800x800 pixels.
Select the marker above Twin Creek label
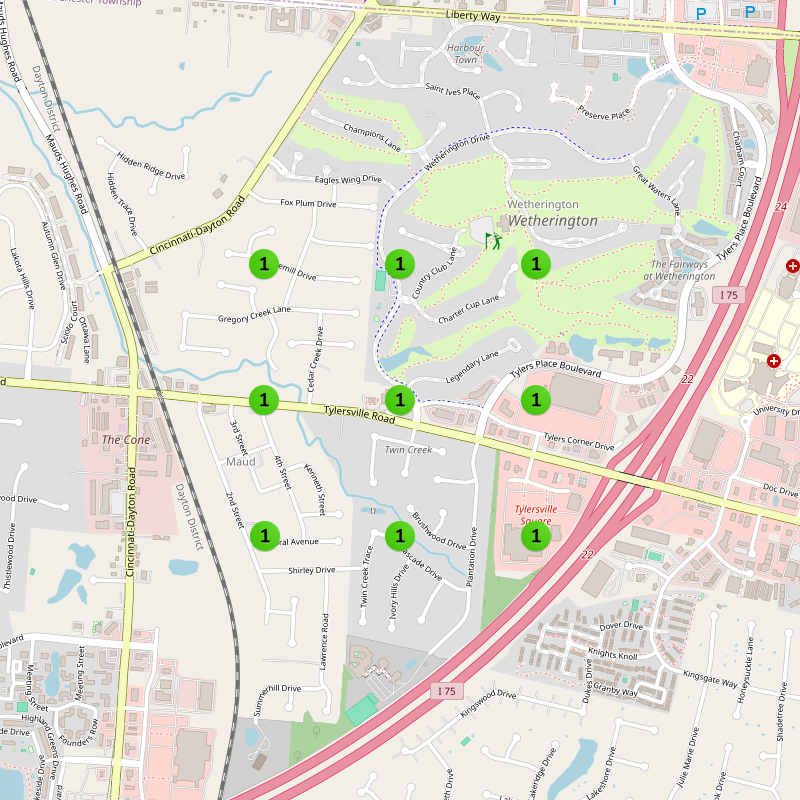click(399, 400)
